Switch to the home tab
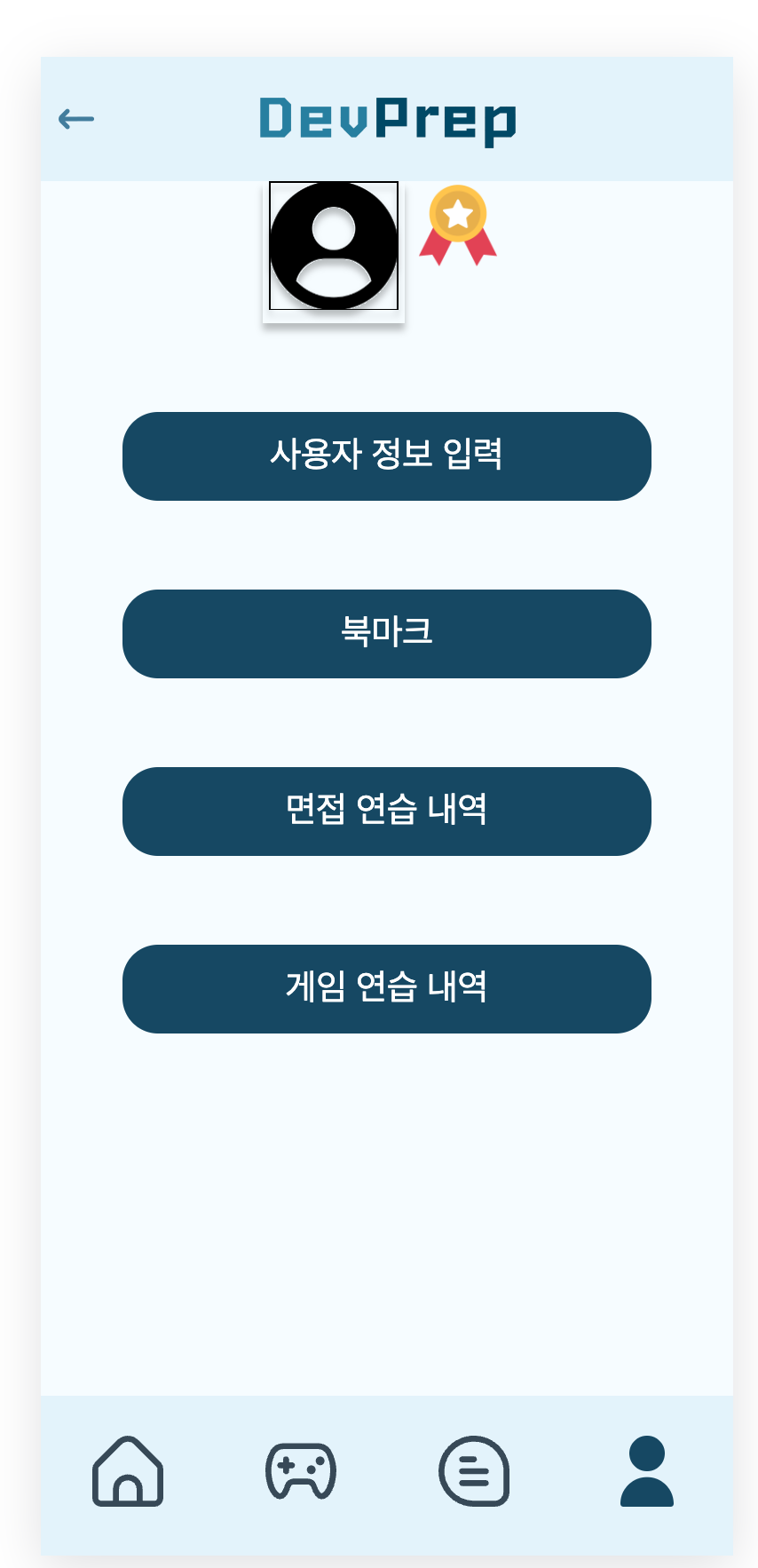Image resolution: width=758 pixels, height=1568 pixels. 128,1471
